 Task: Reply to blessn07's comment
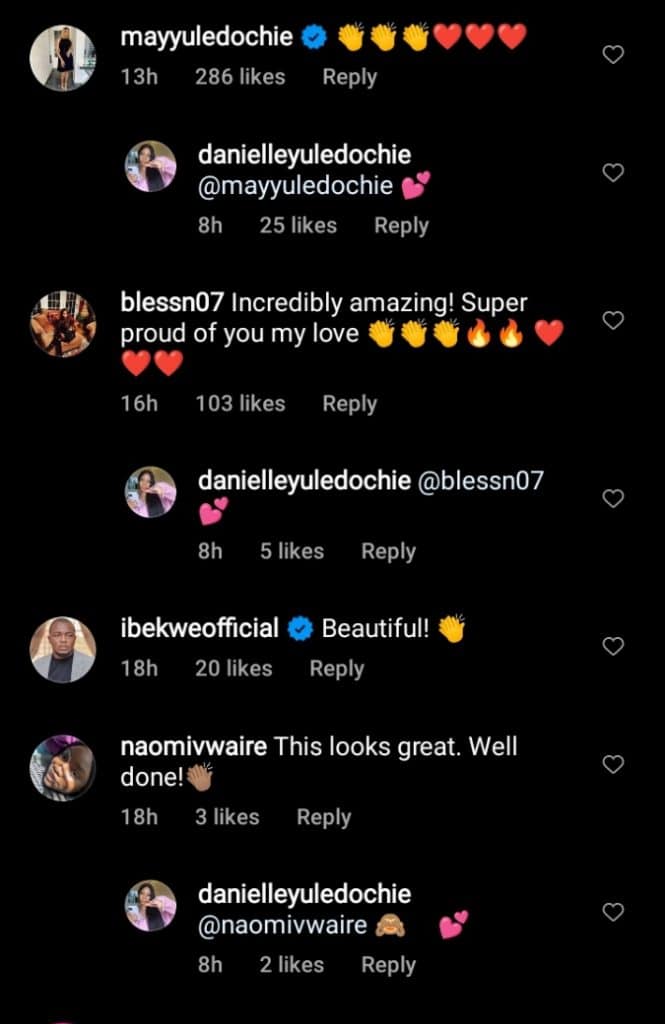click(349, 404)
